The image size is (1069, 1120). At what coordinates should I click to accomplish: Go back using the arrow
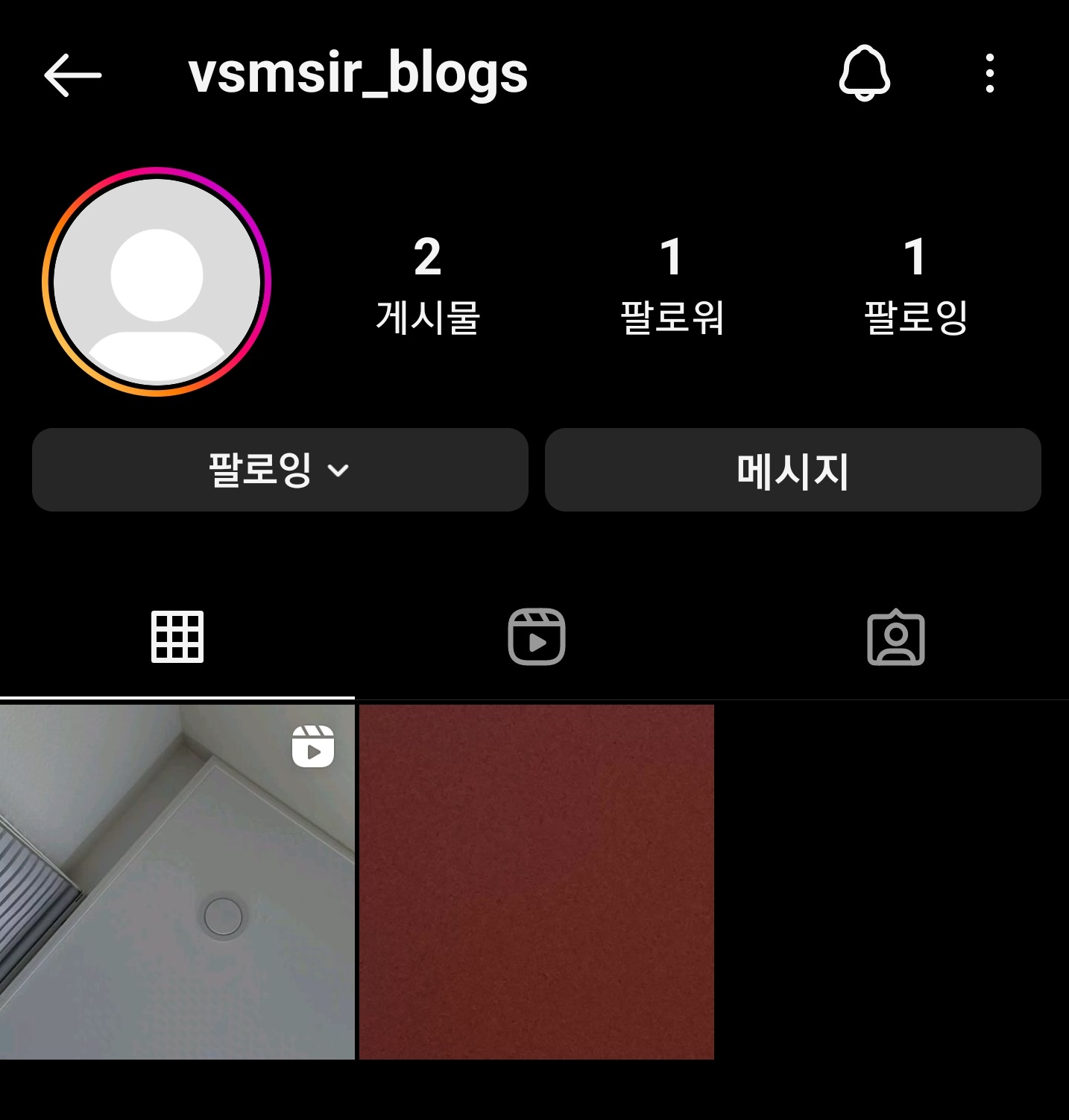[x=72, y=75]
